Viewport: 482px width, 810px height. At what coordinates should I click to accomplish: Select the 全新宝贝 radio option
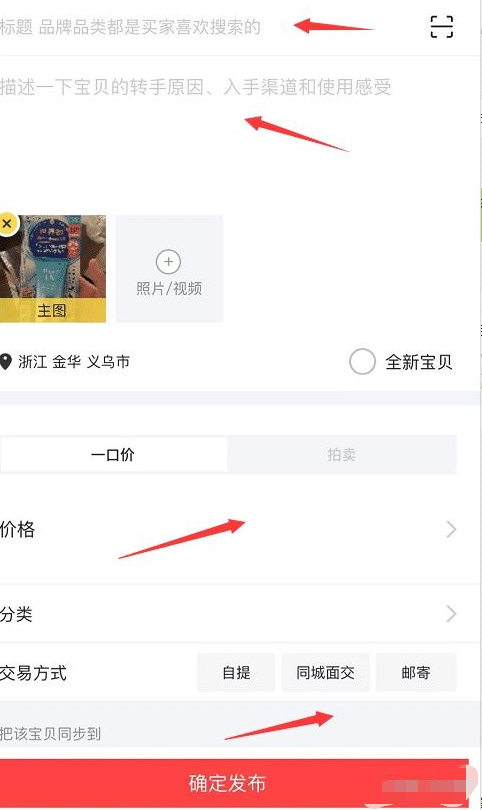[x=401, y=362]
